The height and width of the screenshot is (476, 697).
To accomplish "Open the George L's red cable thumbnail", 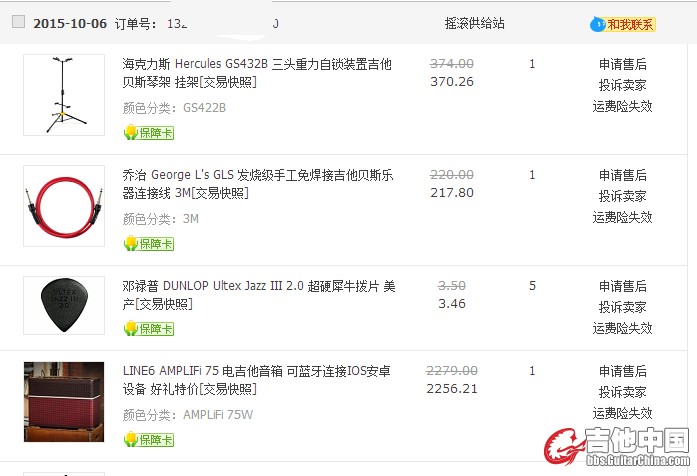I will click(x=64, y=206).
